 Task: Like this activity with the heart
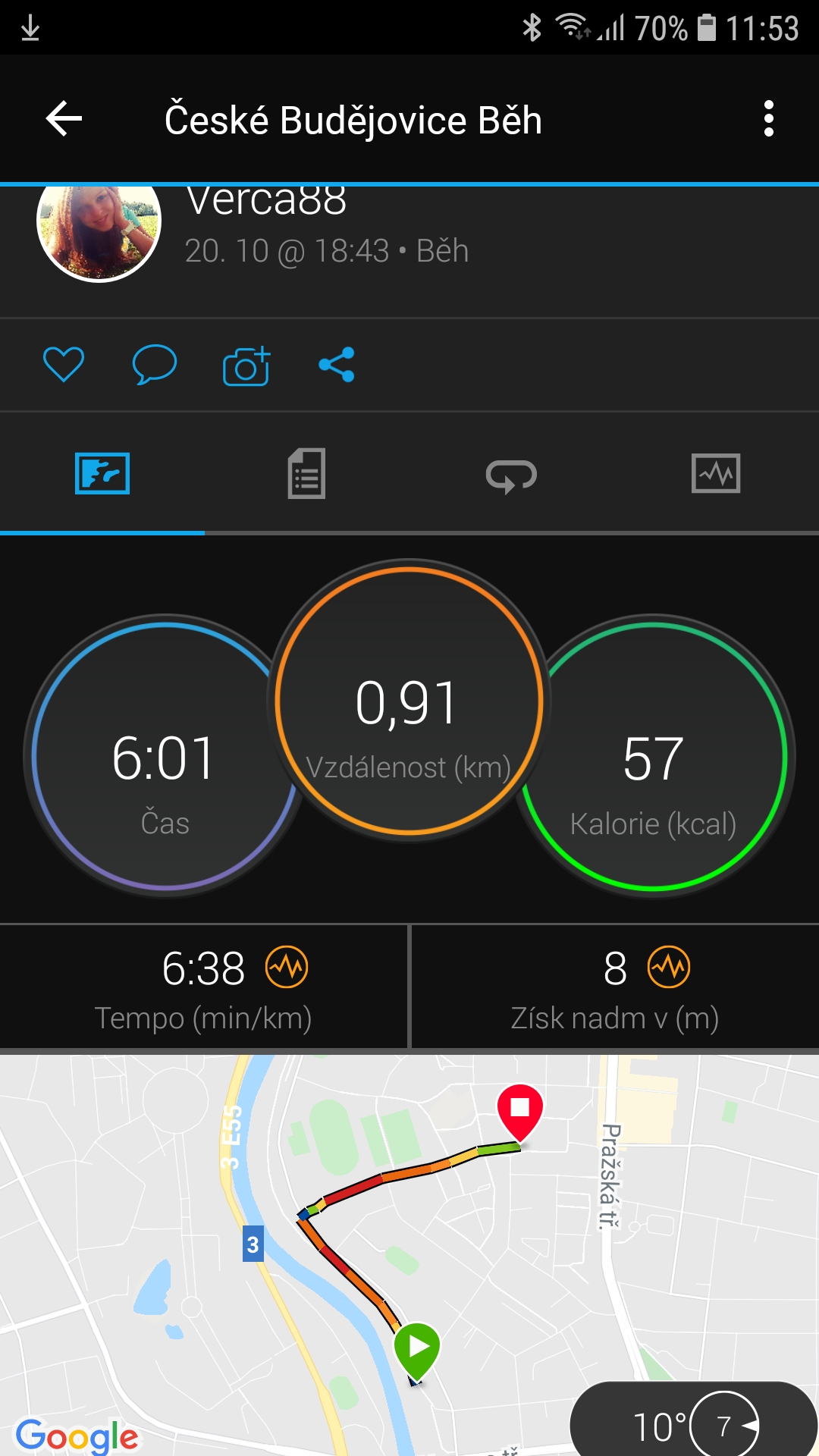coord(64,365)
